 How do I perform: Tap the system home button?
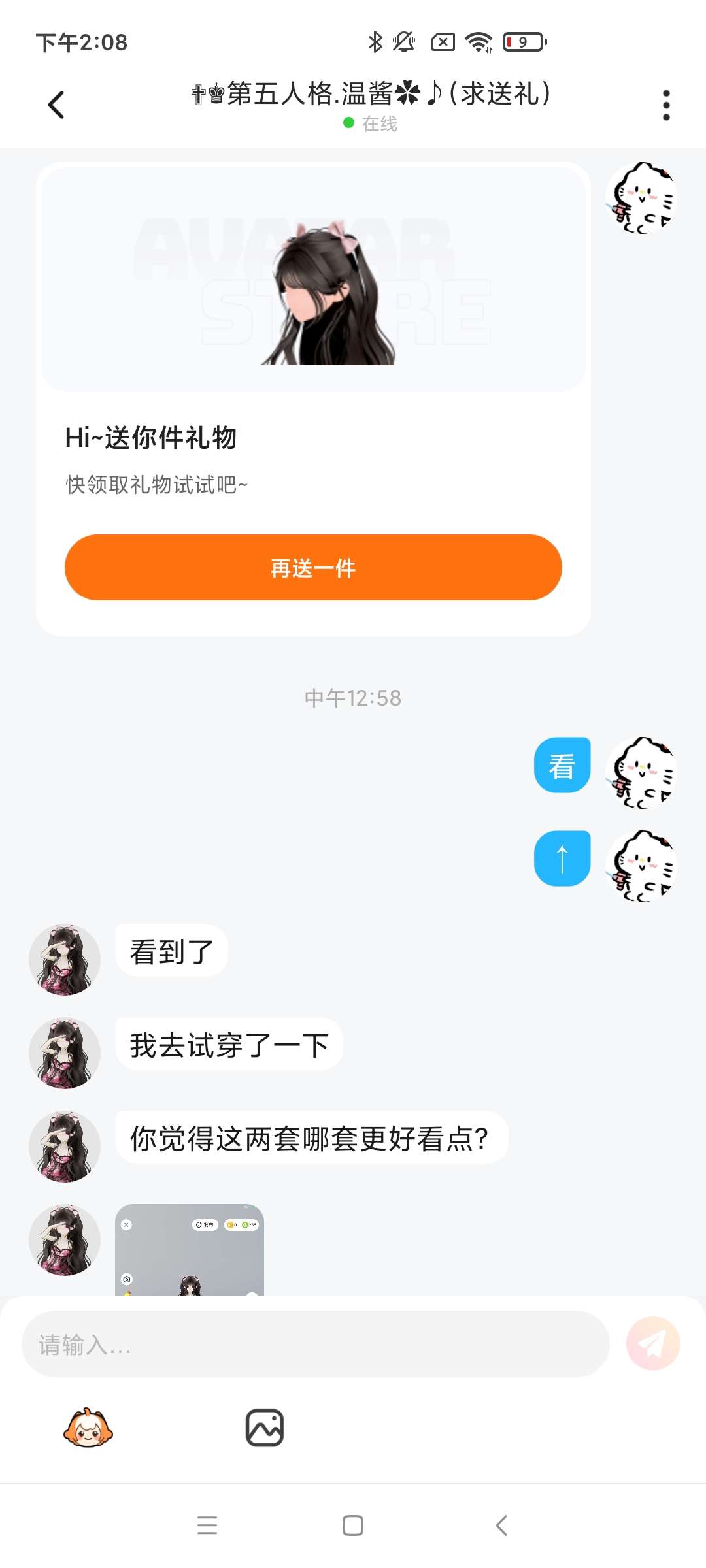tap(353, 1526)
